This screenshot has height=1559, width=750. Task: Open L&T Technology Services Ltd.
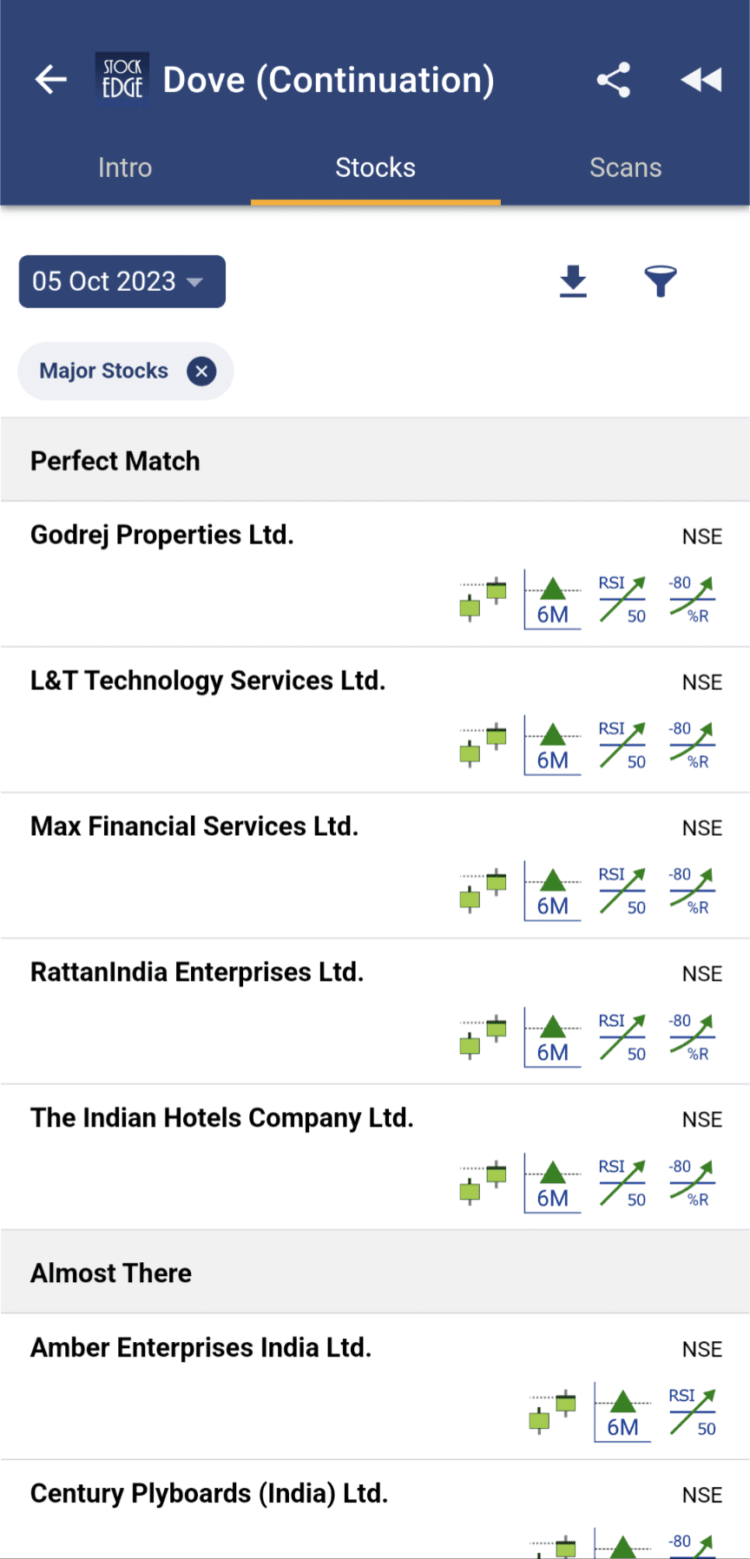pos(208,681)
